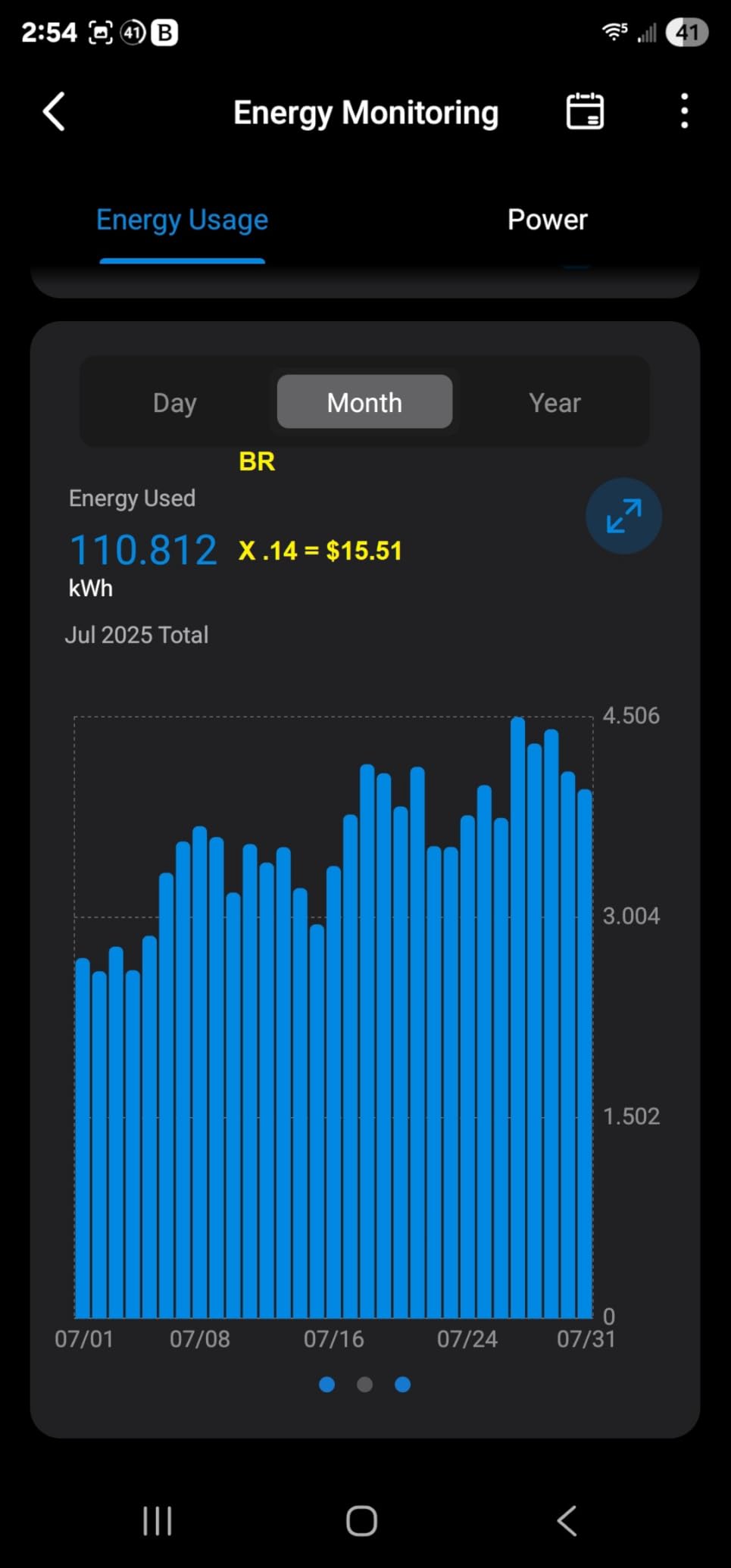Select the Month segment
This screenshot has width=731, height=1568.
coord(364,402)
